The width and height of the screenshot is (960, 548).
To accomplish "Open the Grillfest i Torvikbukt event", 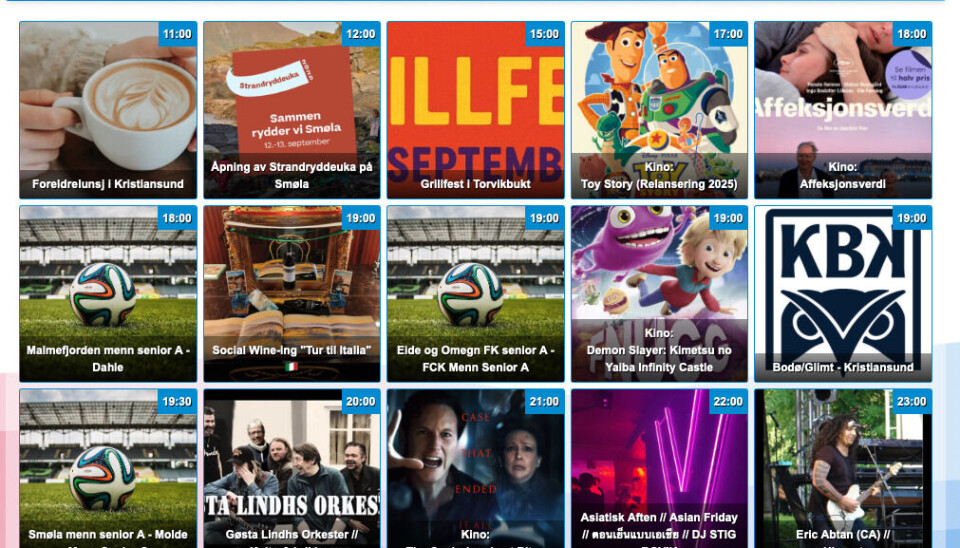I will click(475, 110).
